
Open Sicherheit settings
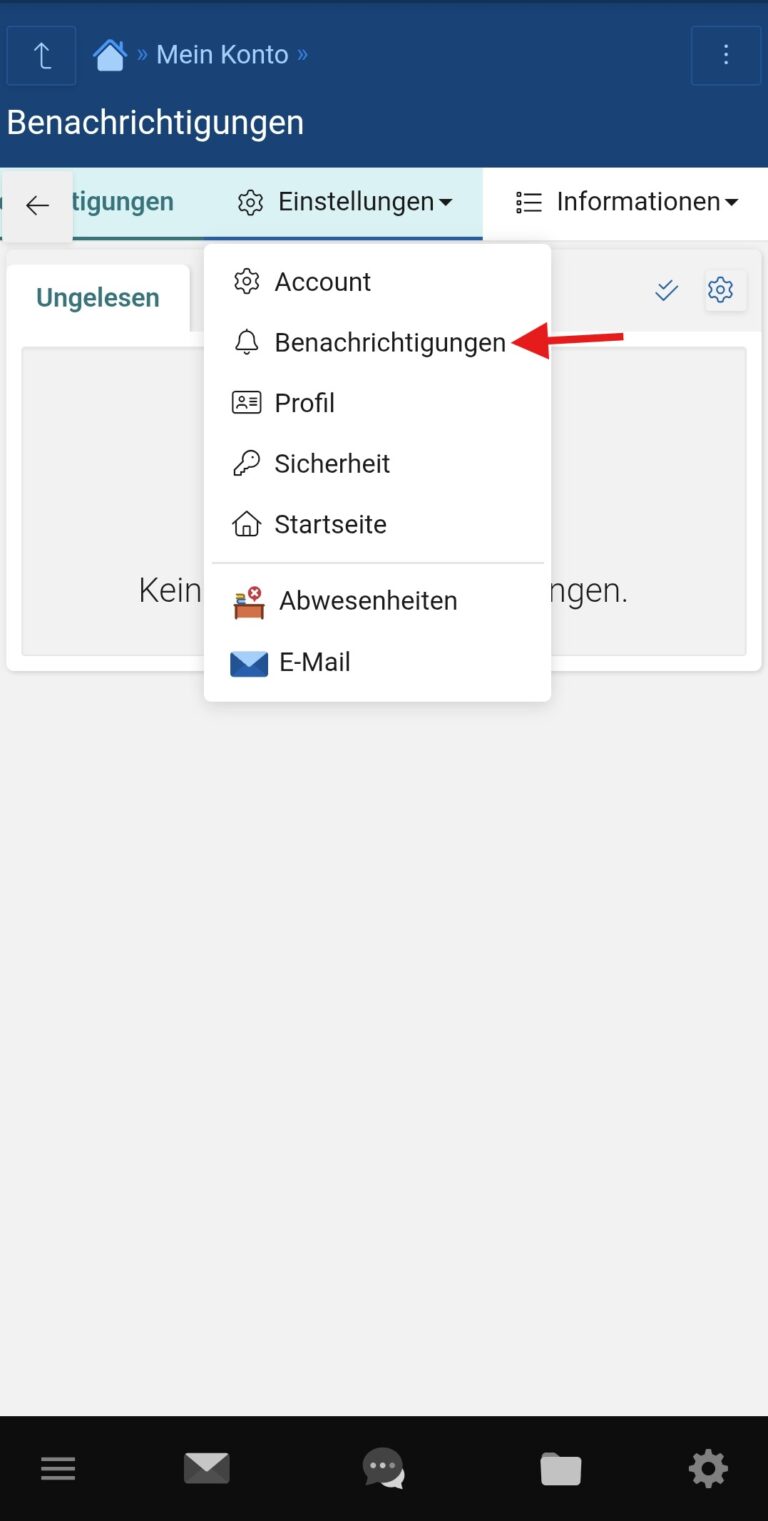point(331,464)
